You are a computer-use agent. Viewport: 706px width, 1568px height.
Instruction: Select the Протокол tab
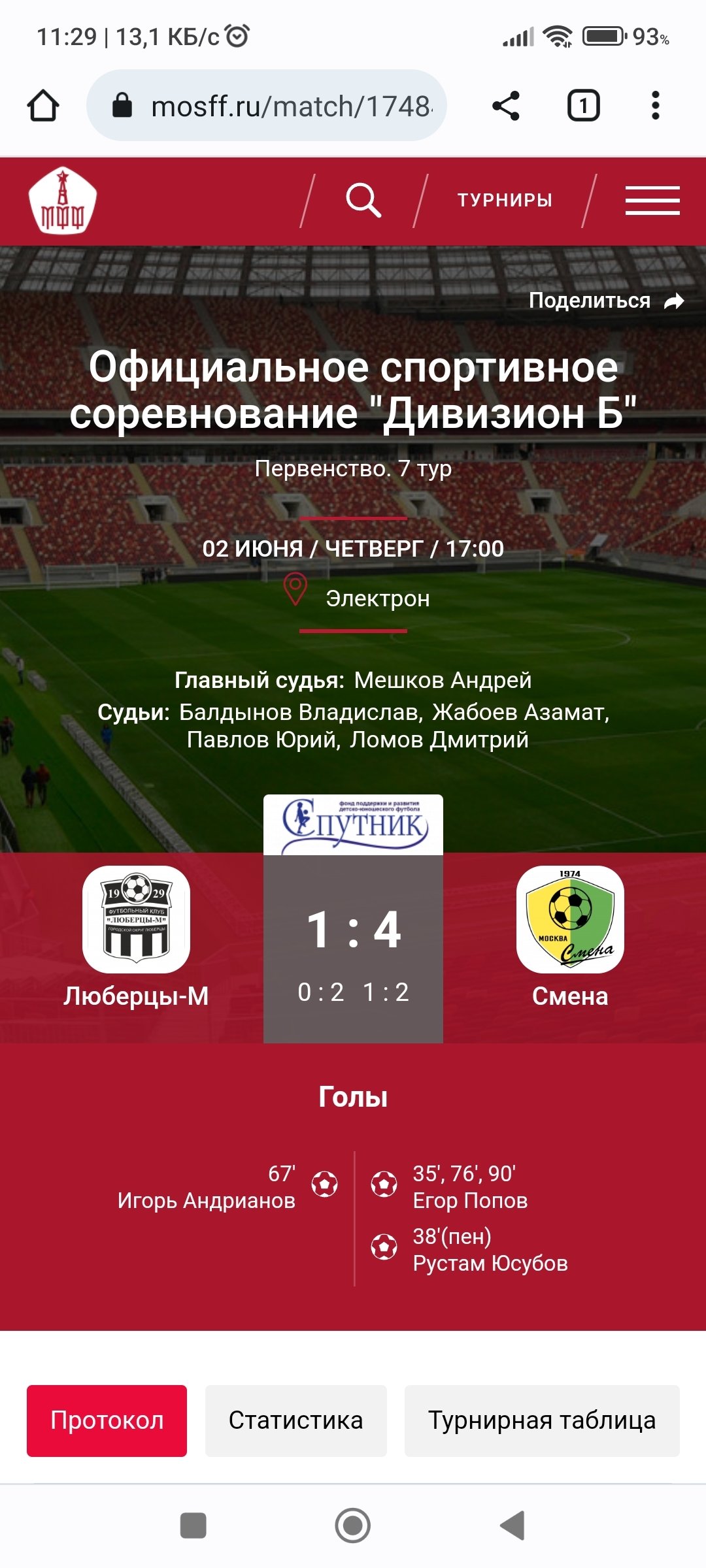[107, 1420]
